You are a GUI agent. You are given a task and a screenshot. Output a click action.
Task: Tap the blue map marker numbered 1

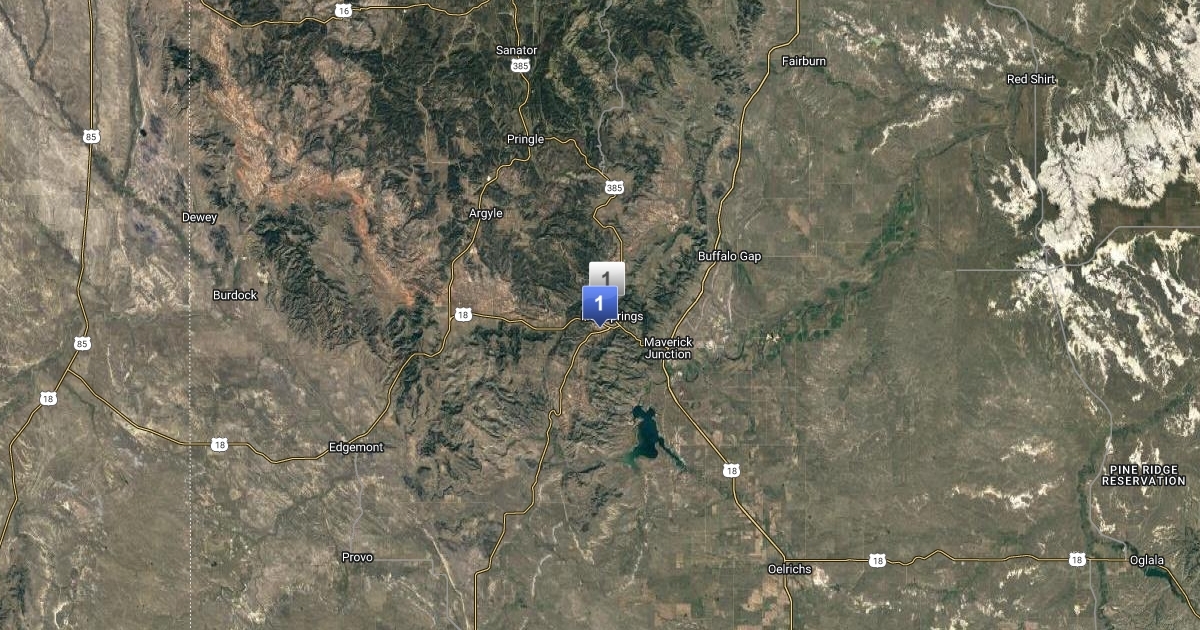click(x=600, y=304)
